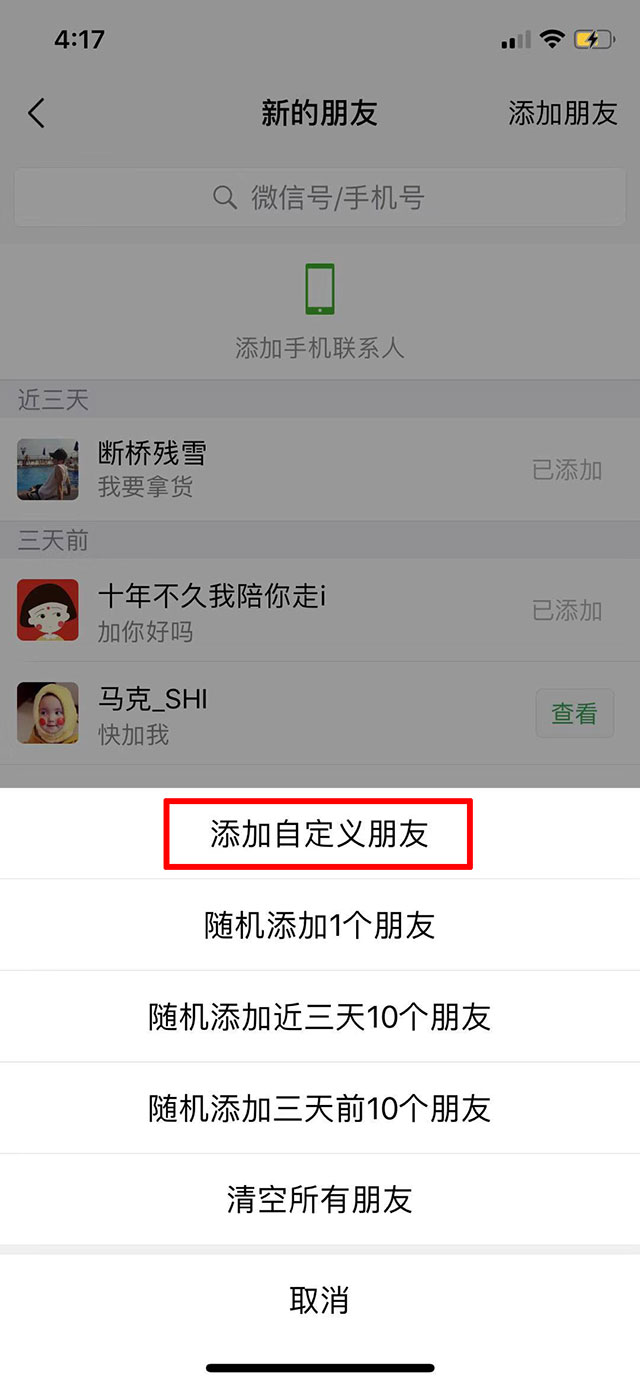Tap 清空所有朋友 to clear friends

(x=319, y=1199)
